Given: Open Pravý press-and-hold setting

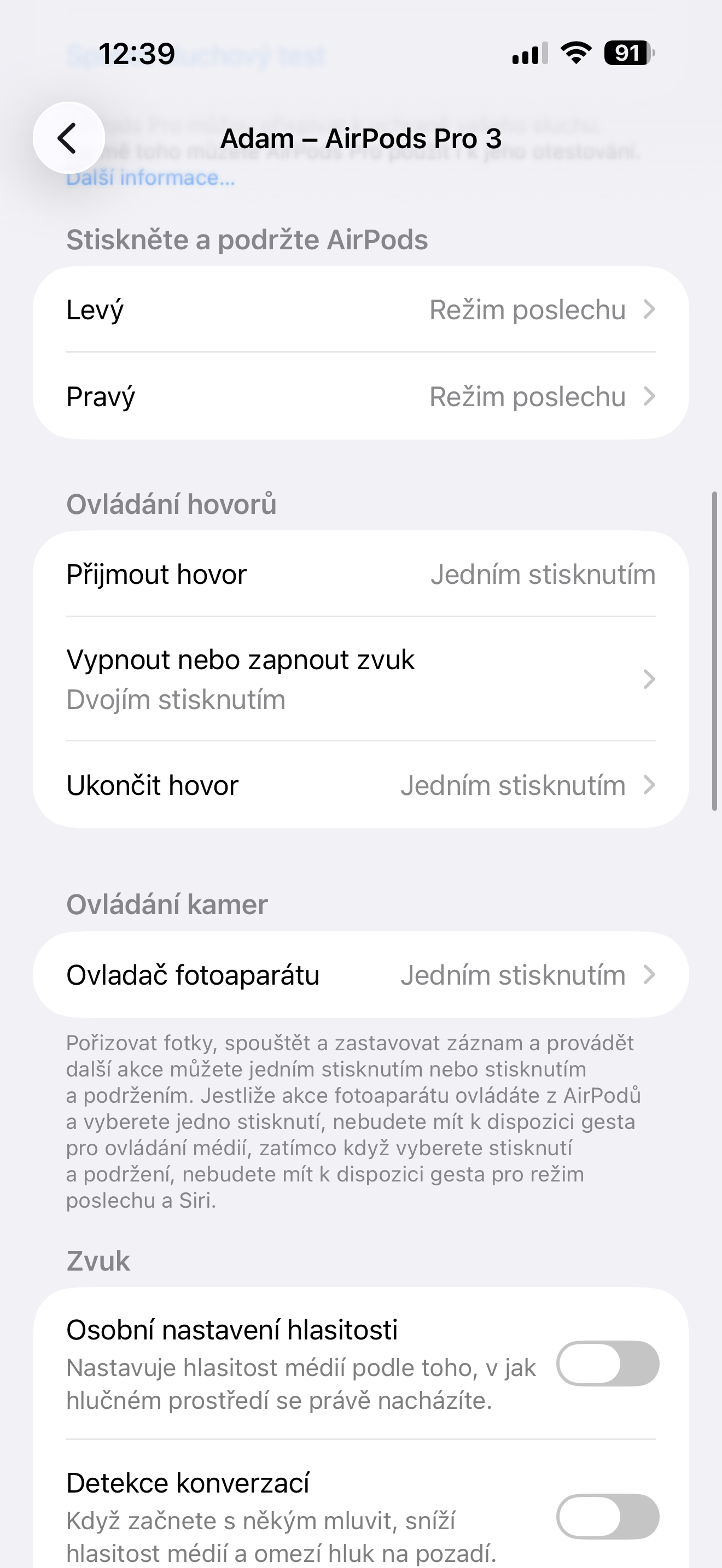Looking at the screenshot, I should 360,397.
